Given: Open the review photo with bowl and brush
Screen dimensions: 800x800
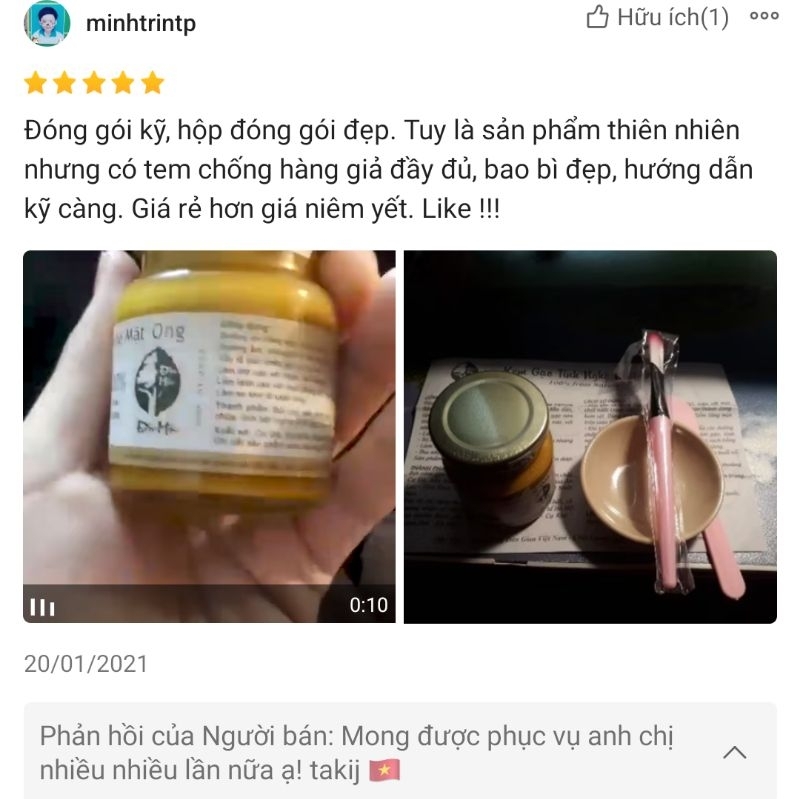Looking at the screenshot, I should point(590,436).
